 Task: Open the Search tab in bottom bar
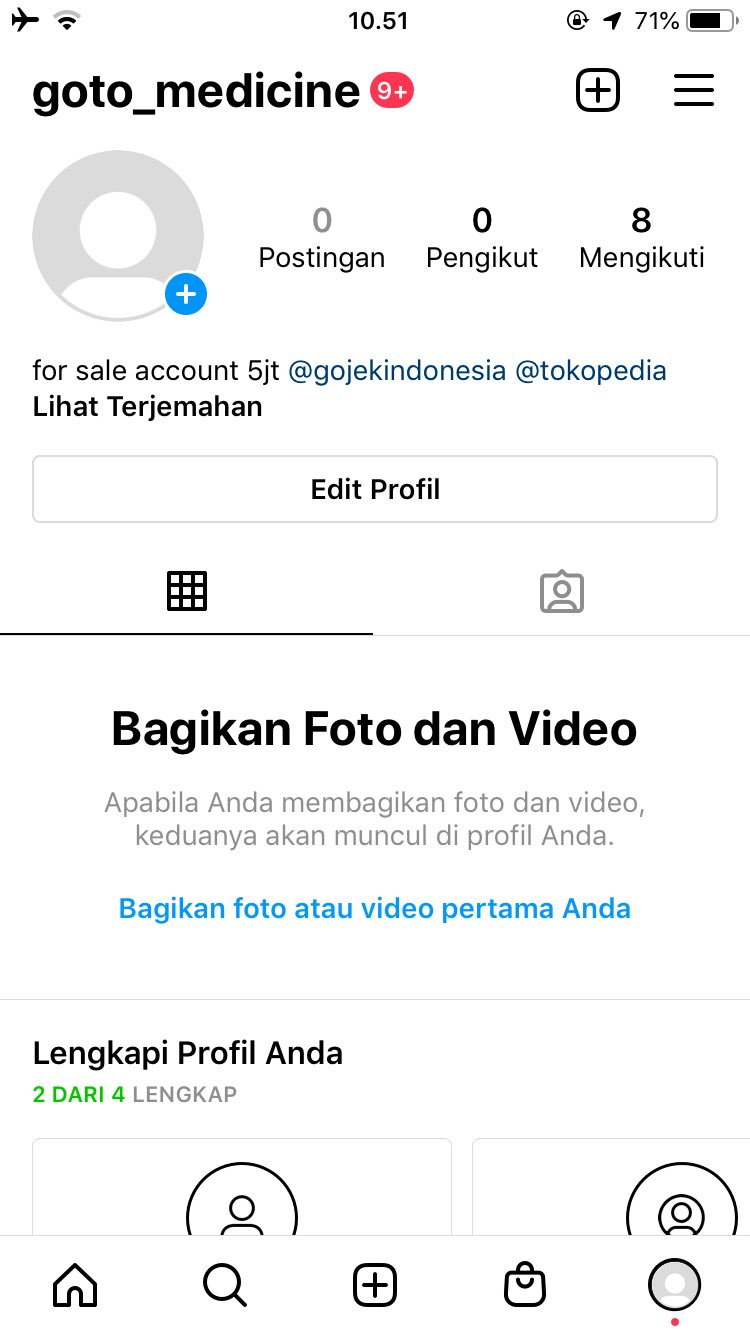coord(225,1284)
